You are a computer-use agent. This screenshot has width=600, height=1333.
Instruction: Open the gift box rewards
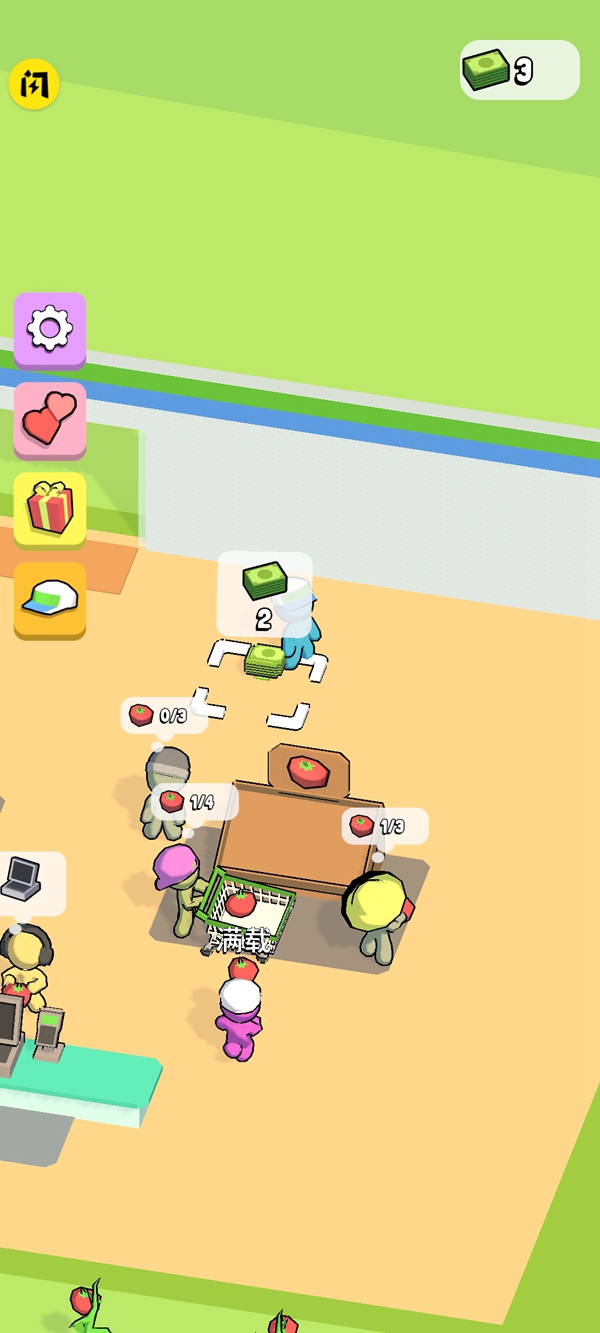[49, 508]
